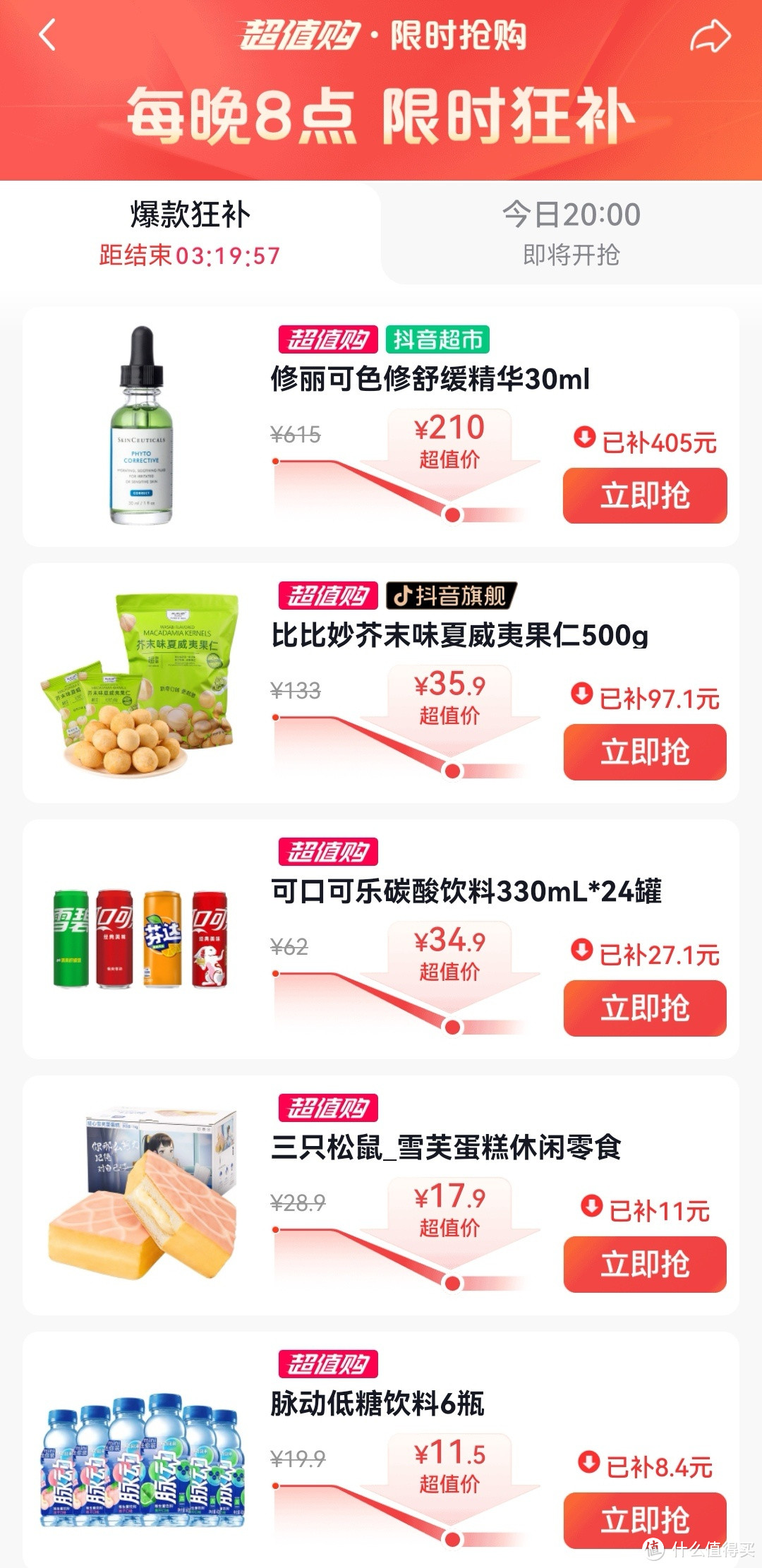Click the red 超值购 badge on serum item

(x=328, y=339)
